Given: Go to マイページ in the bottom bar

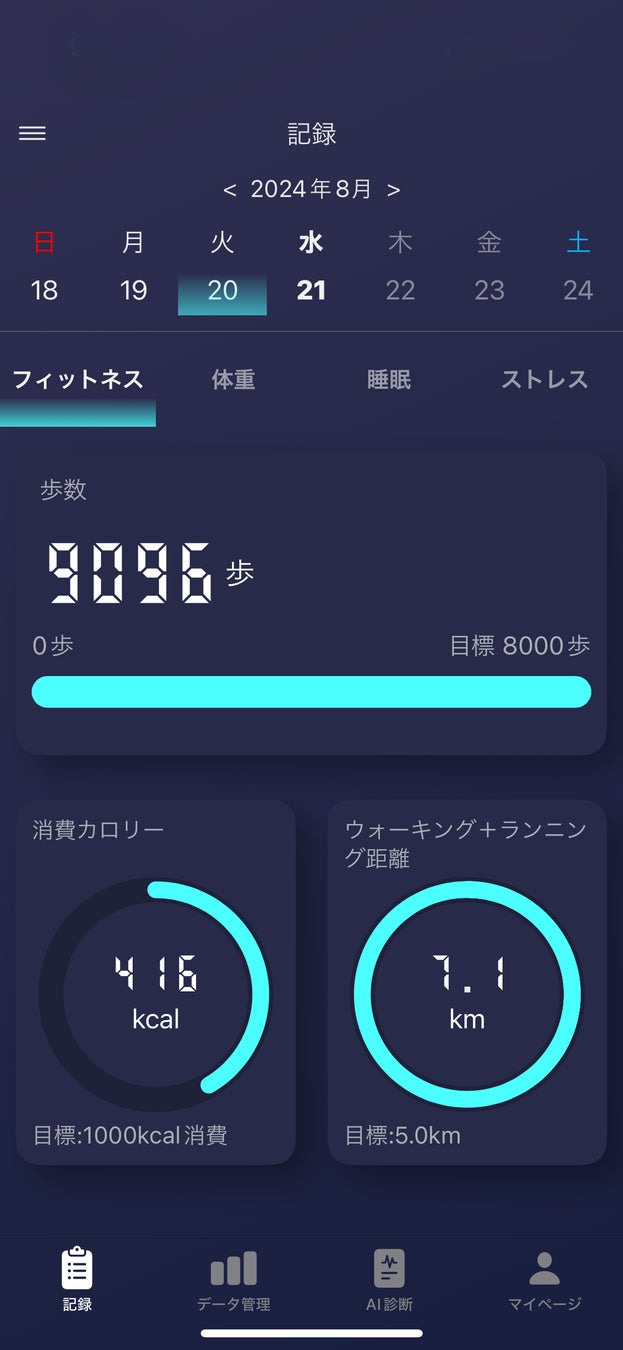Looking at the screenshot, I should (x=544, y=1279).
